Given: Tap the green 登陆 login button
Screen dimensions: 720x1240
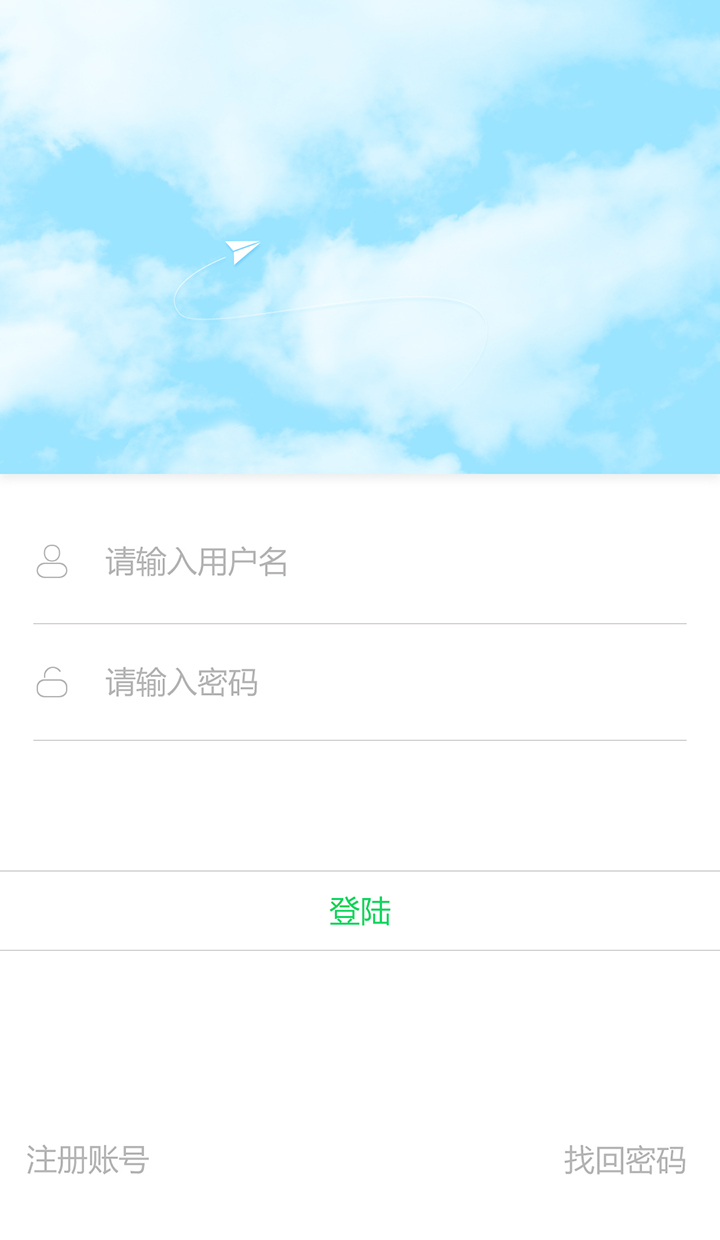Looking at the screenshot, I should click(360, 911).
